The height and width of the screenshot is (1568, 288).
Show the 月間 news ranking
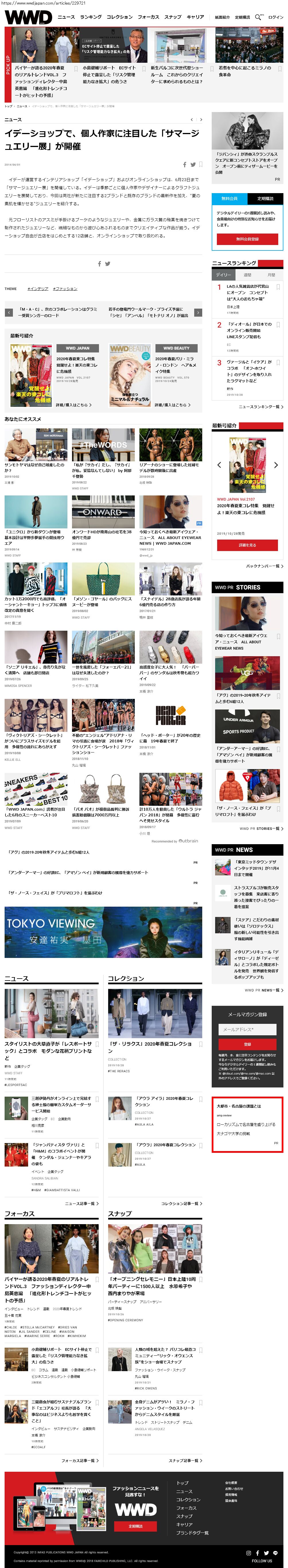tap(271, 275)
